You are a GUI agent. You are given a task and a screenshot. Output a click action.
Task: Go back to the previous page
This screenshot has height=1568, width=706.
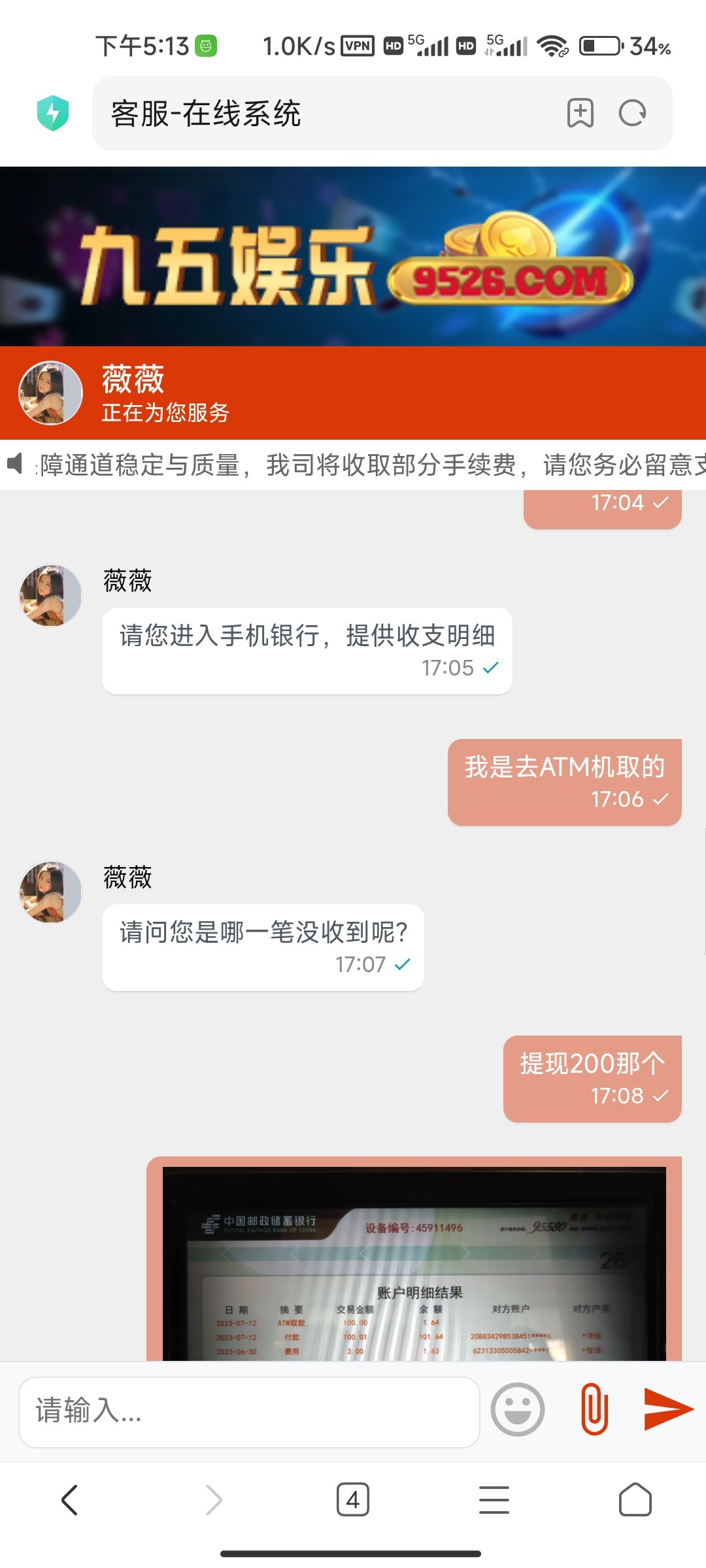[70, 1499]
